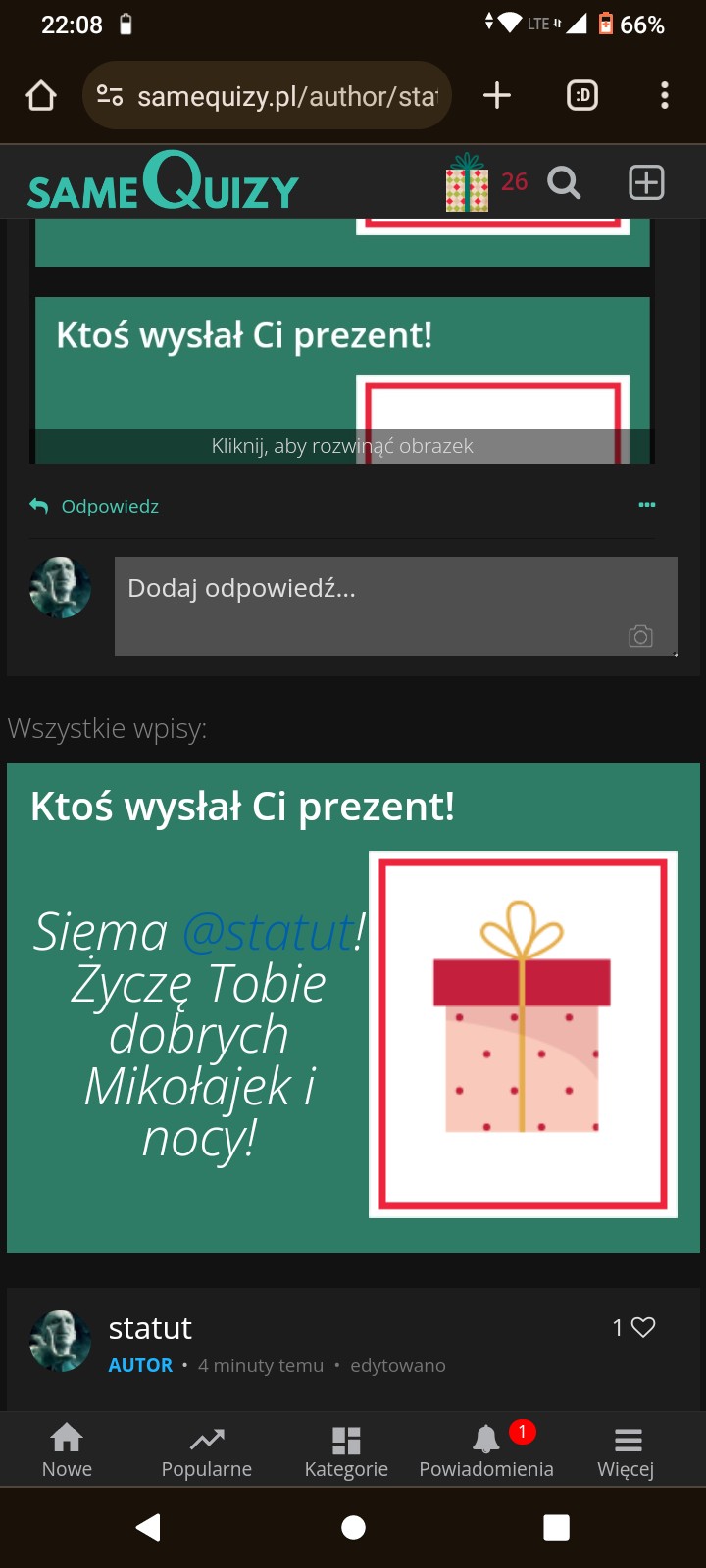Open the gift counter showing 26

[486, 182]
